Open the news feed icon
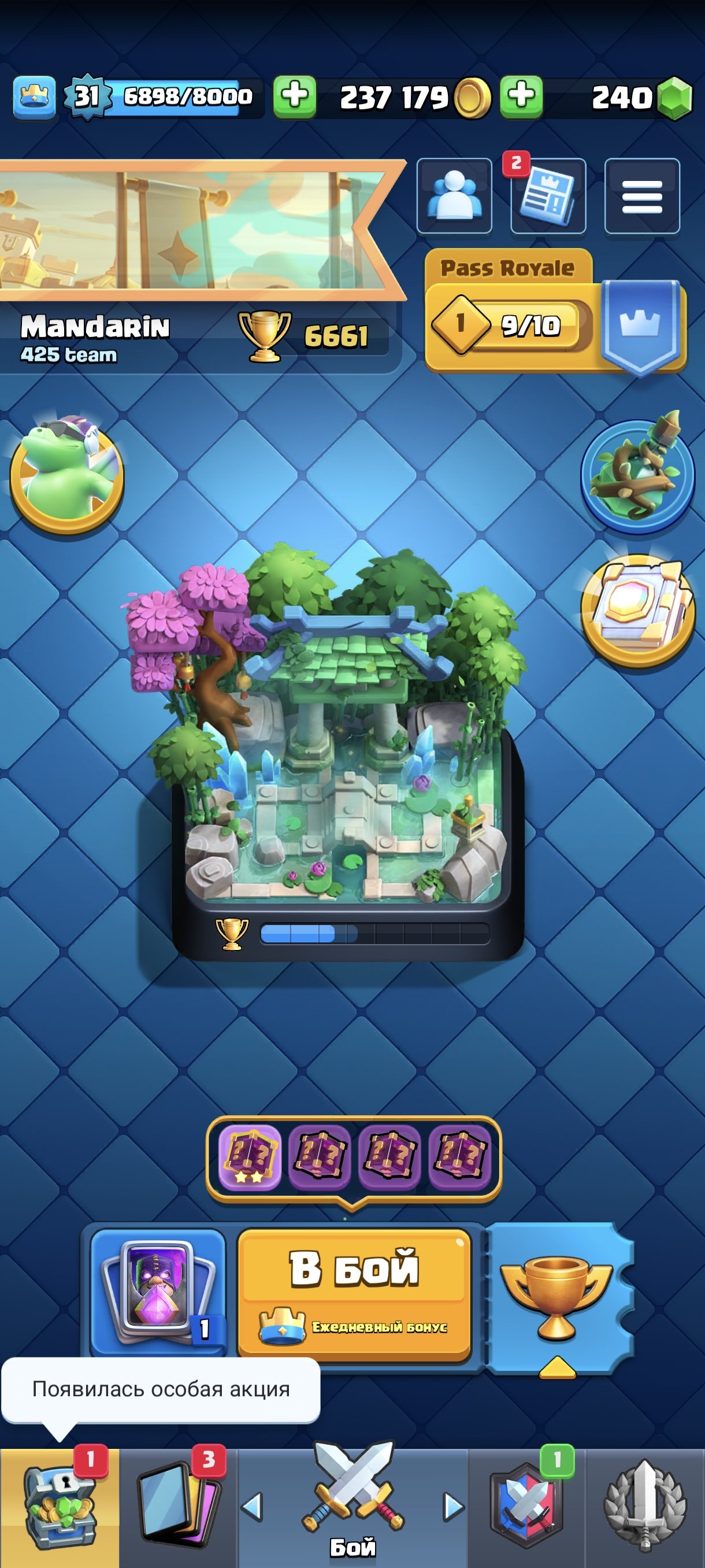Viewport: 705px width, 1568px height. click(x=548, y=196)
